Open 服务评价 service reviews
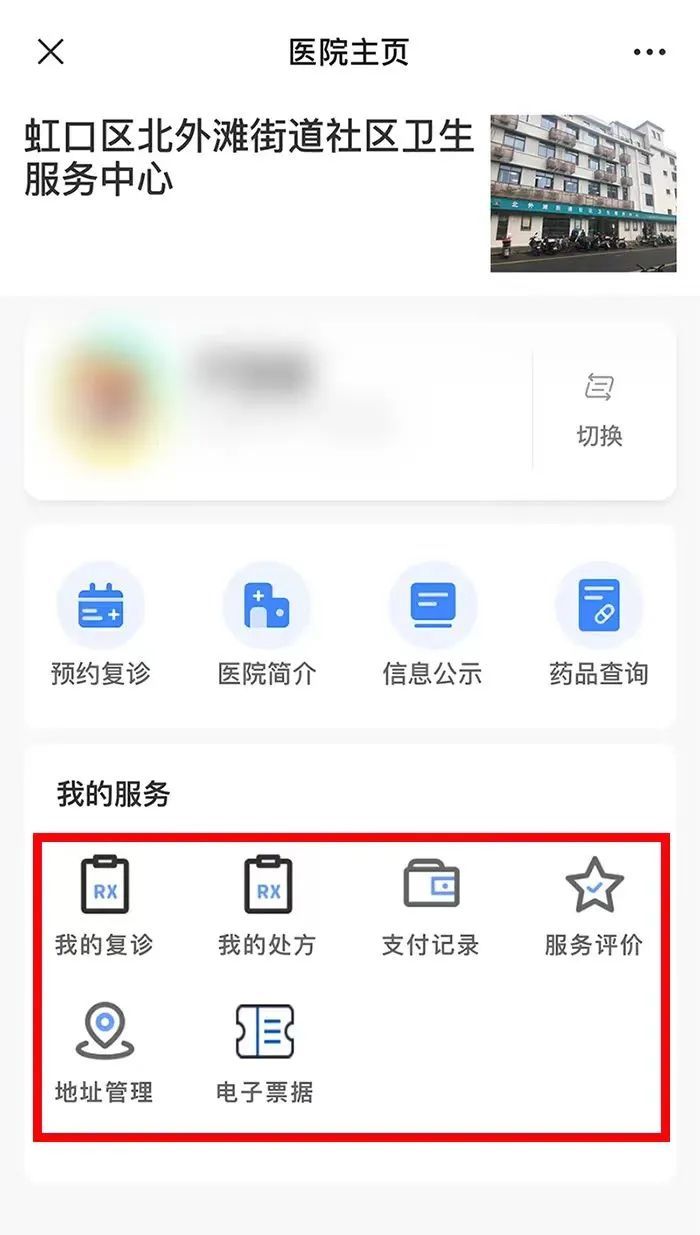 (x=594, y=904)
